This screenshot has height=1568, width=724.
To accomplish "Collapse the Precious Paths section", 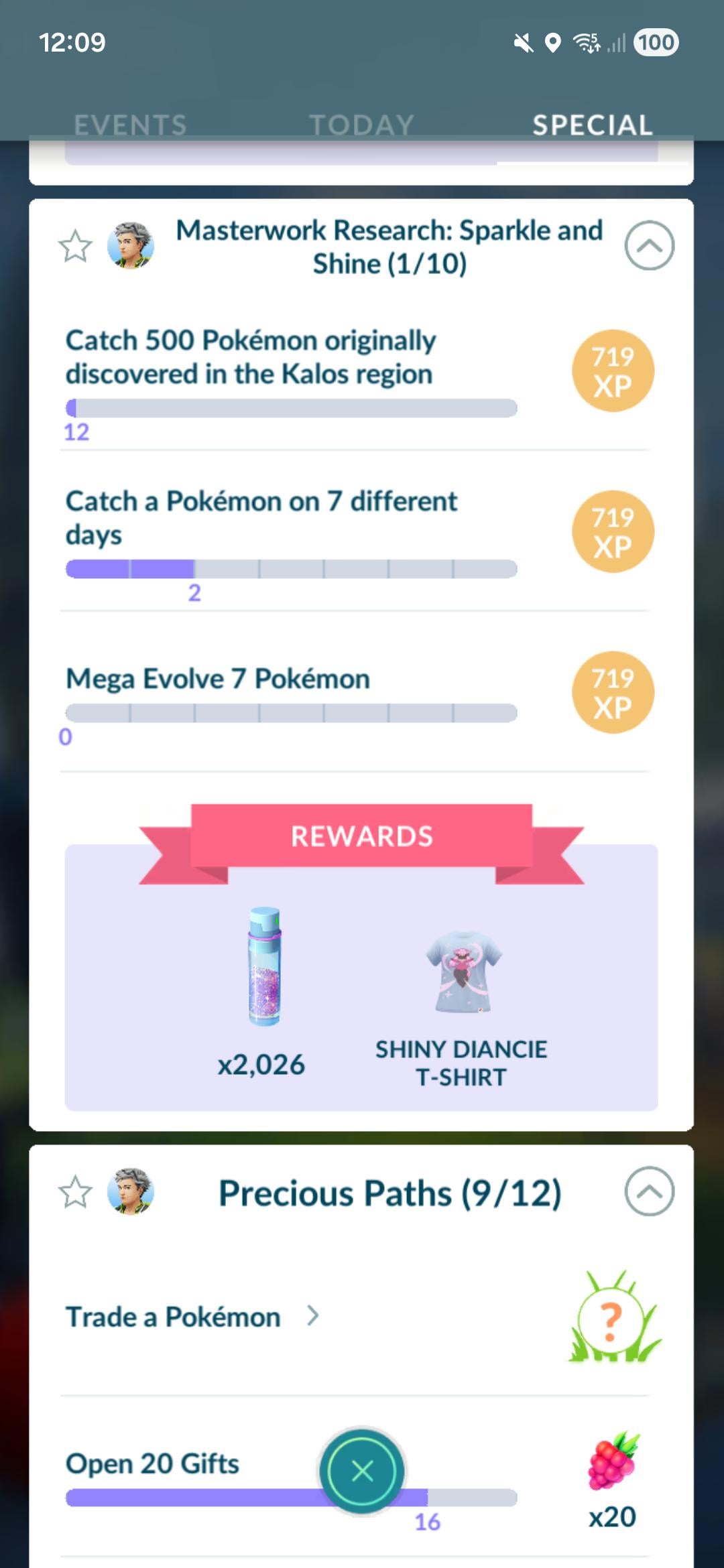I will tap(649, 1191).
